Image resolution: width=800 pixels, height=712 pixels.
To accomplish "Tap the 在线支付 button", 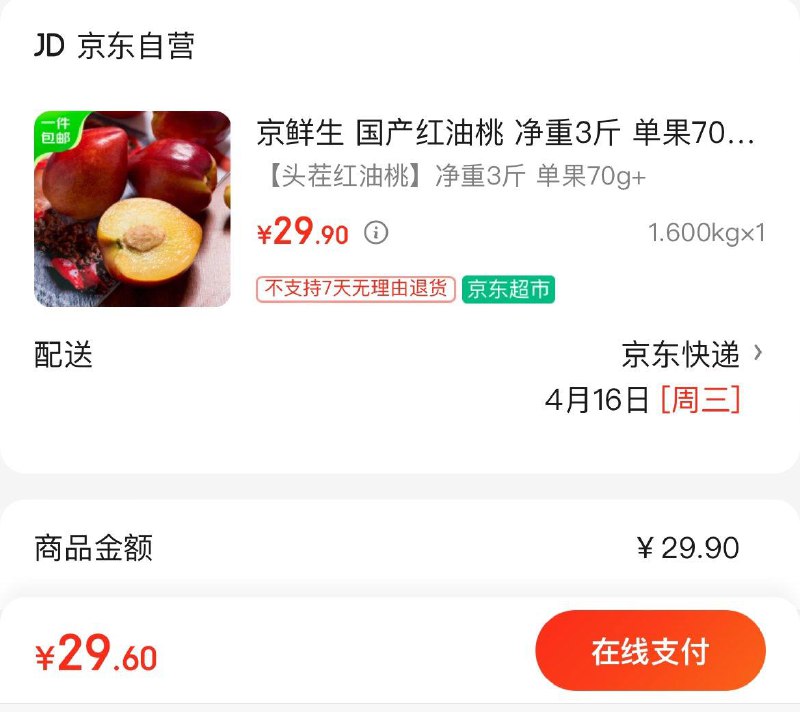I will [650, 651].
